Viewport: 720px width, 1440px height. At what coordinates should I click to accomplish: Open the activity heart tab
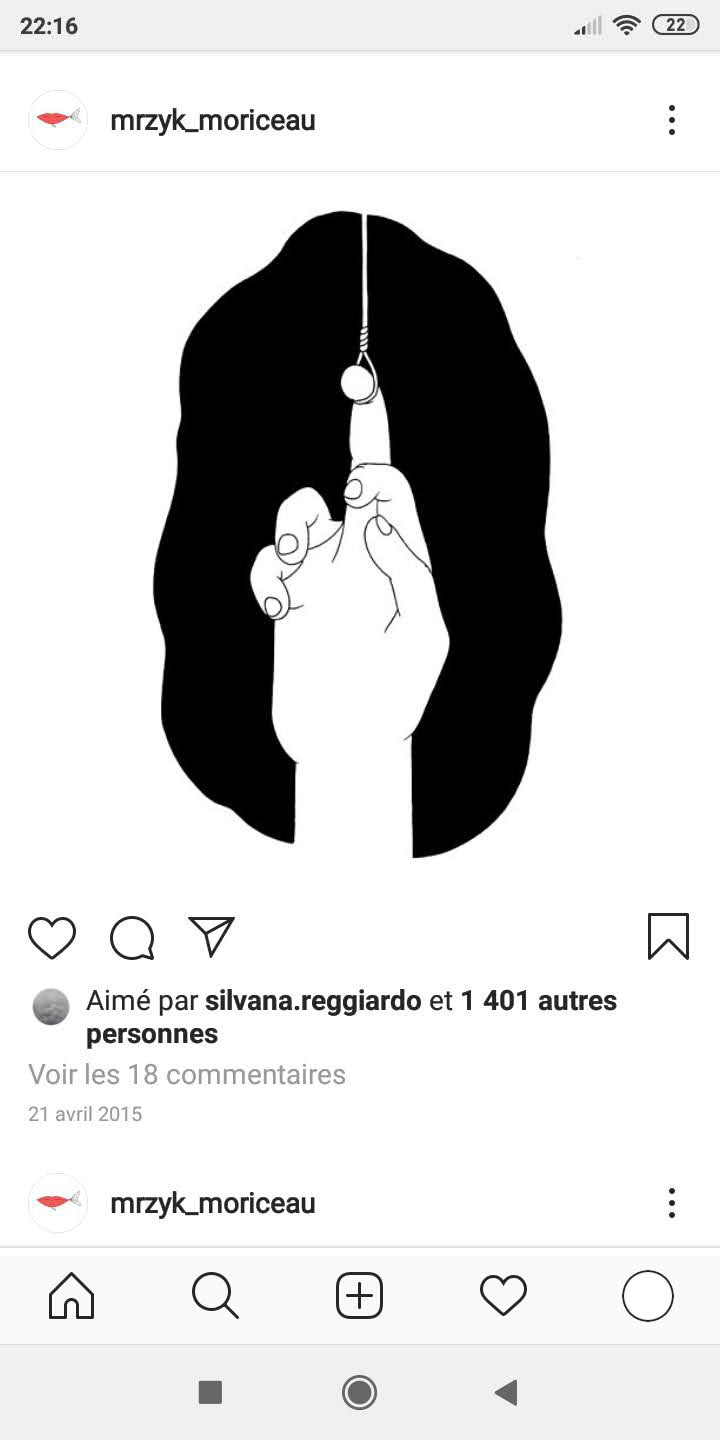point(503,1296)
